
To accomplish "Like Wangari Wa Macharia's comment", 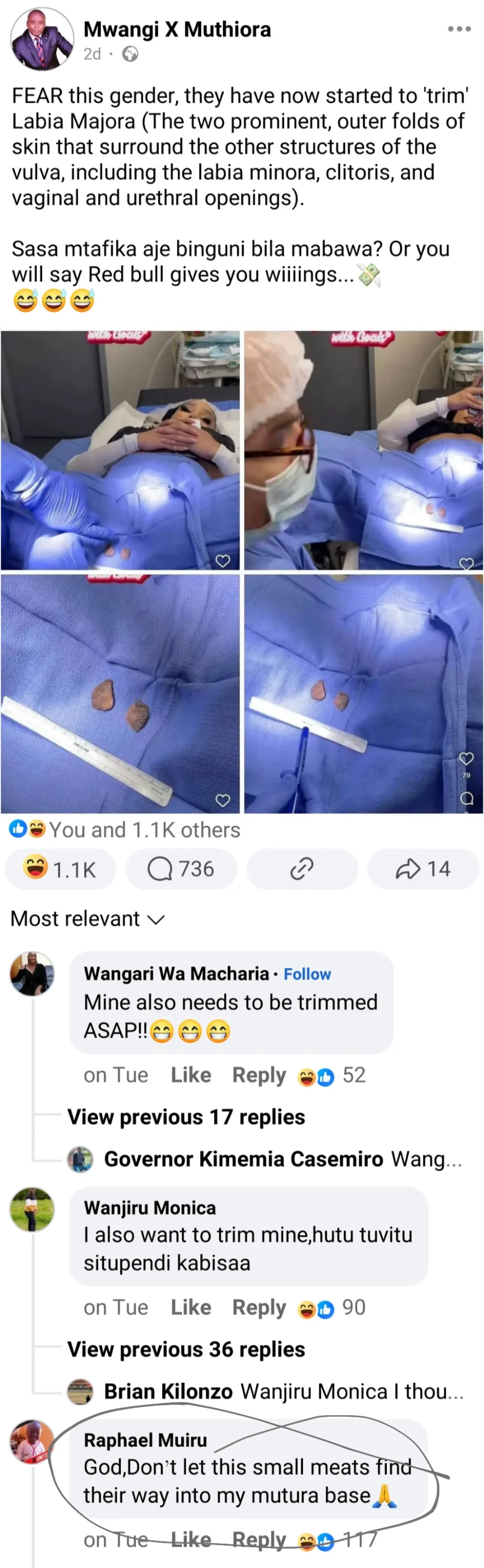I will pos(191,1075).
